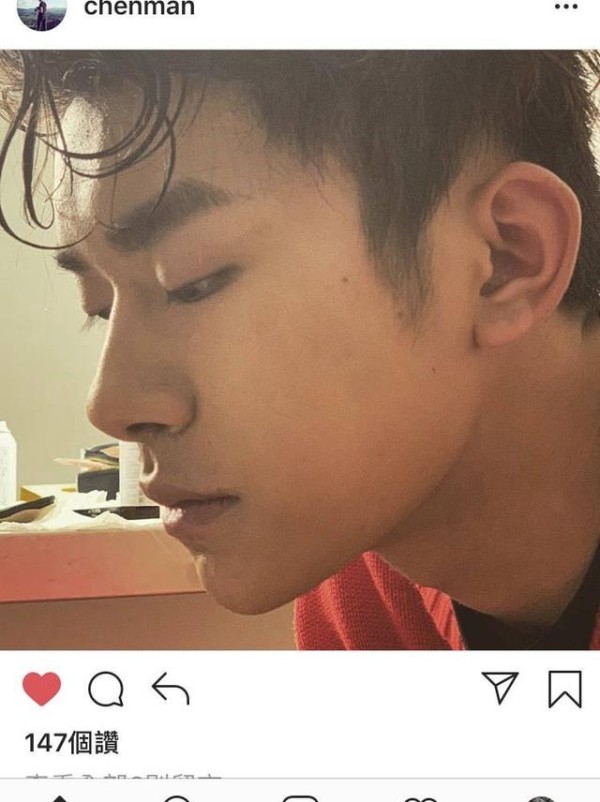Bookmark this post
Viewport: 600px width, 802px height.
pyautogui.click(x=565, y=689)
